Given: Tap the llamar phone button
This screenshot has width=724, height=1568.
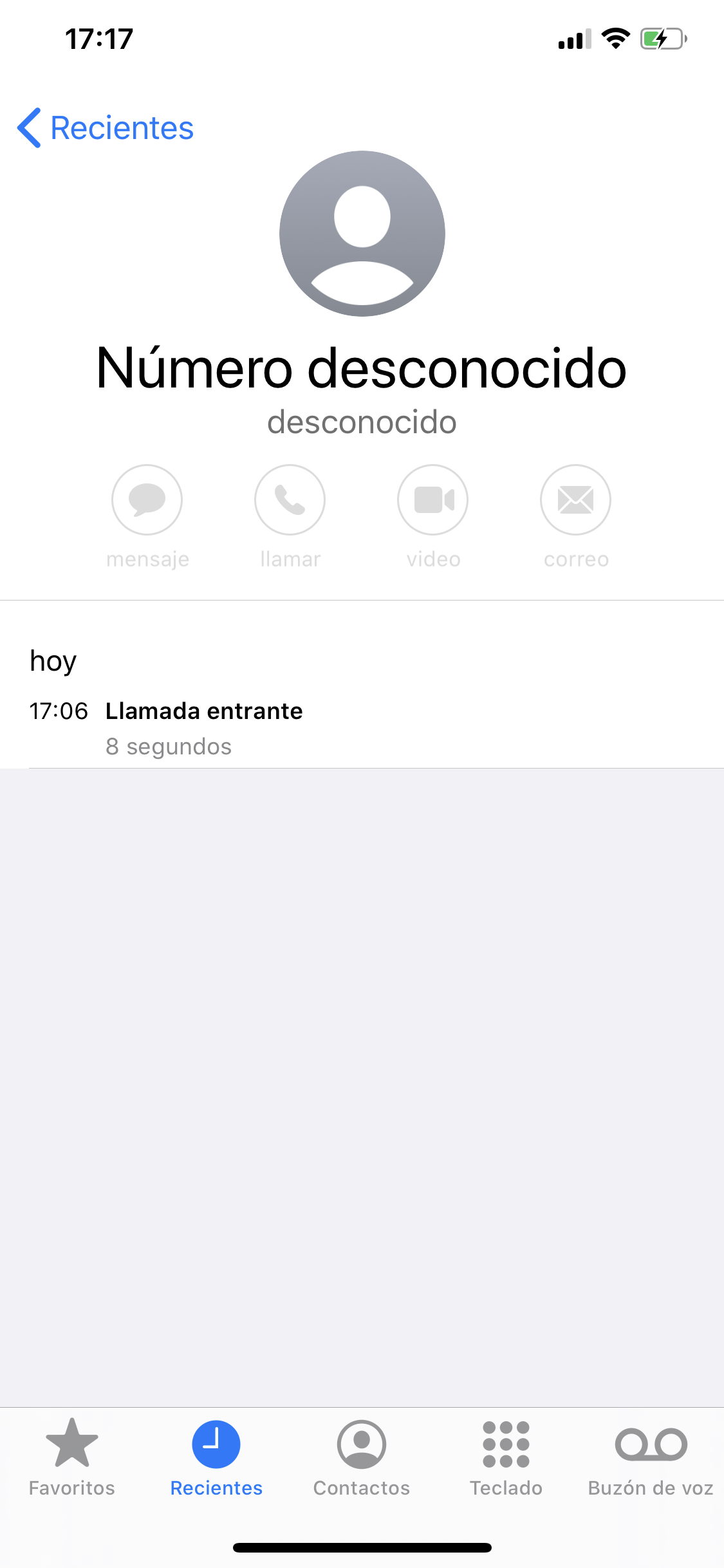Looking at the screenshot, I should click(x=290, y=499).
